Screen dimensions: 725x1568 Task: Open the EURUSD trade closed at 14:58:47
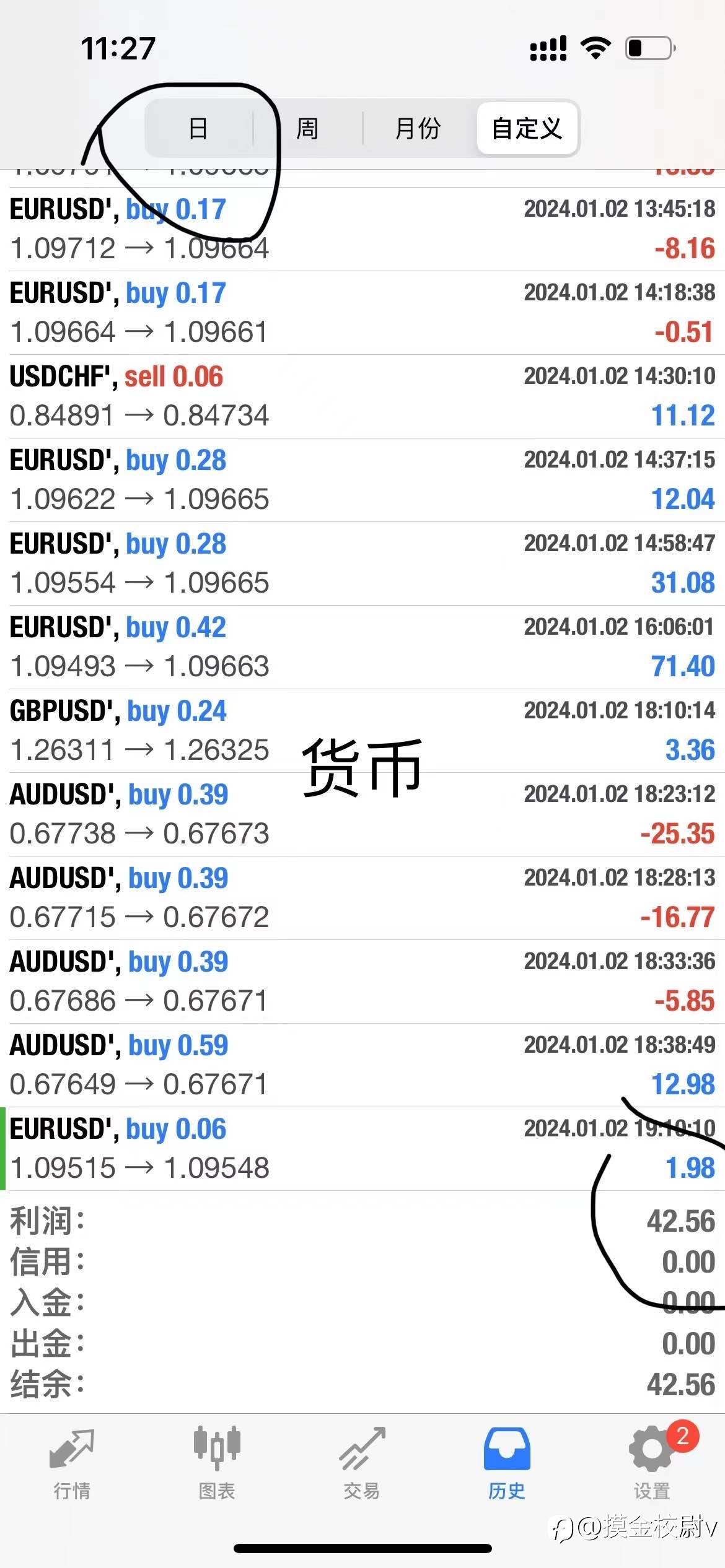tap(362, 564)
